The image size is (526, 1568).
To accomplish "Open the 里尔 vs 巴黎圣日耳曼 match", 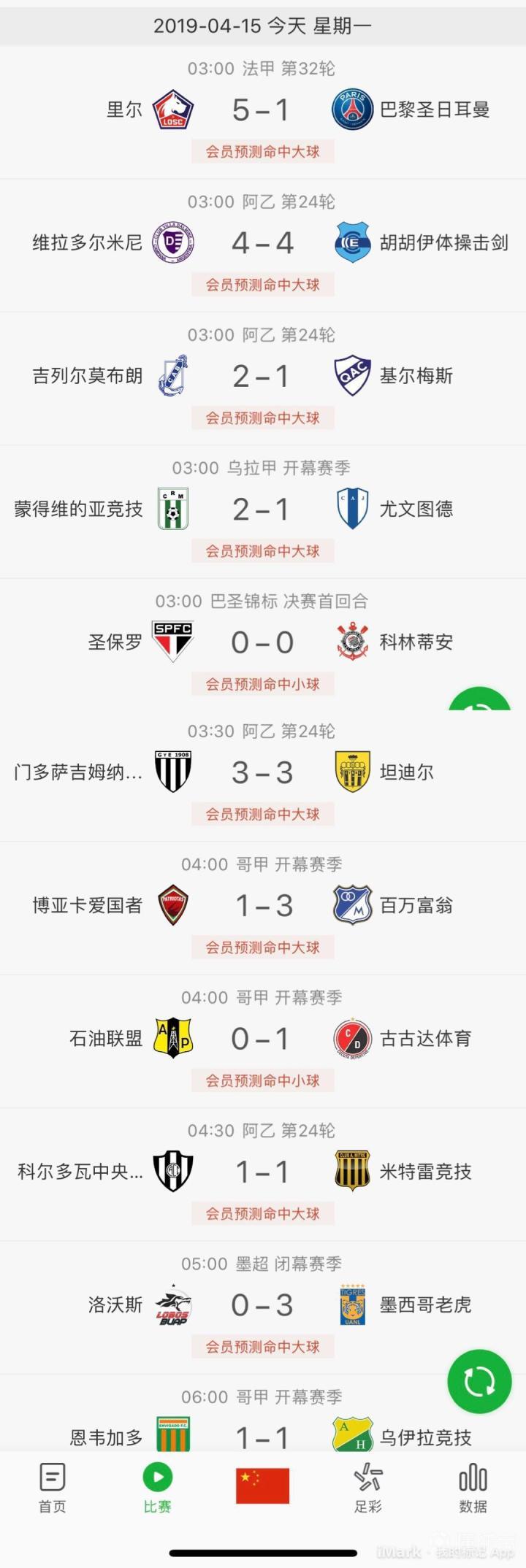I will coord(262,111).
